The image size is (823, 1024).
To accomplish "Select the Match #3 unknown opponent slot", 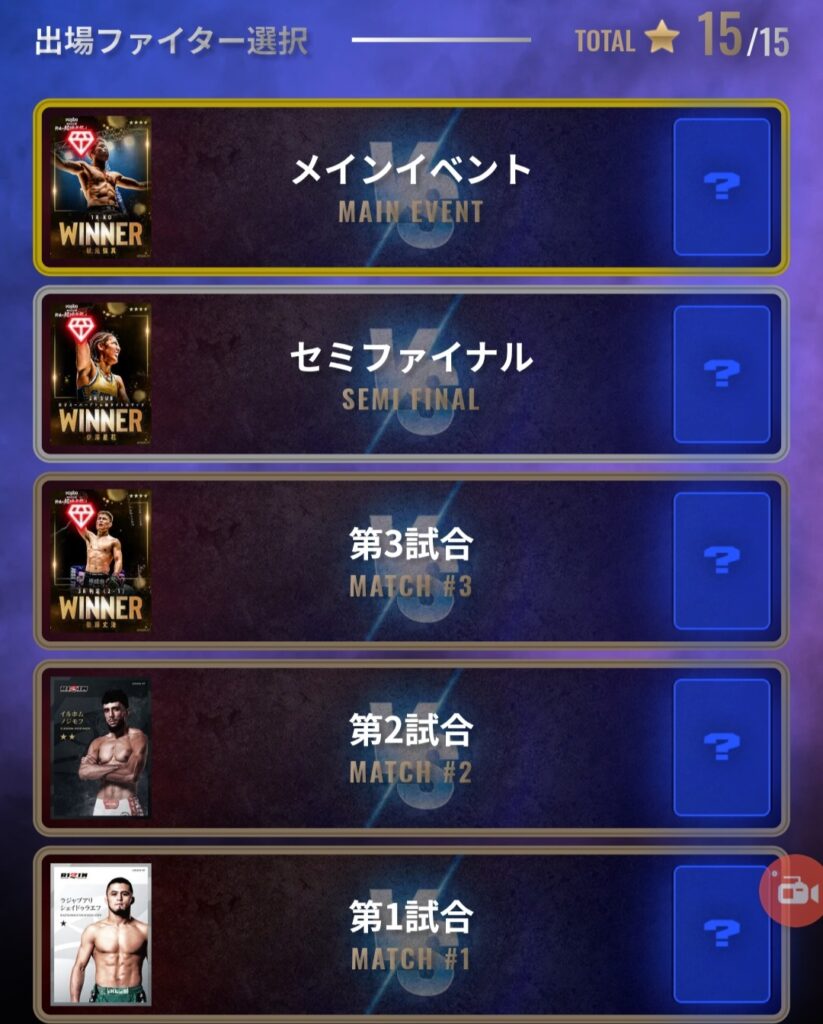I will tap(721, 561).
